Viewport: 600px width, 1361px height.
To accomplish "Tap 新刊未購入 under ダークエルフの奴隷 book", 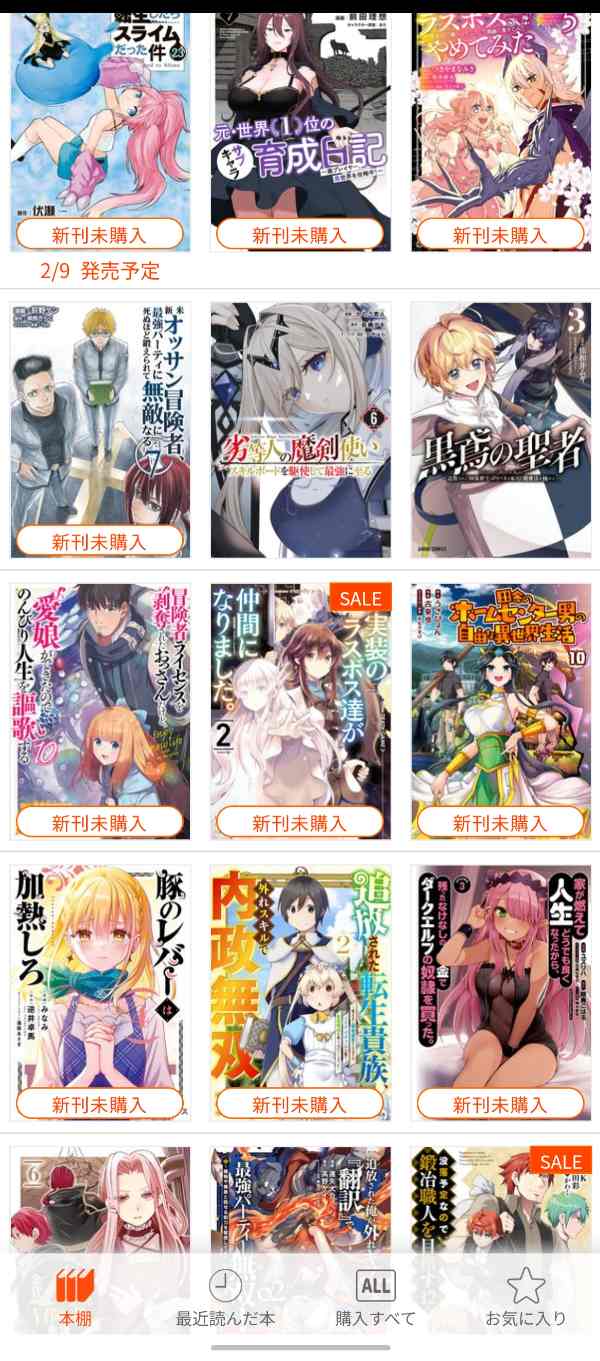I will click(x=500, y=1104).
